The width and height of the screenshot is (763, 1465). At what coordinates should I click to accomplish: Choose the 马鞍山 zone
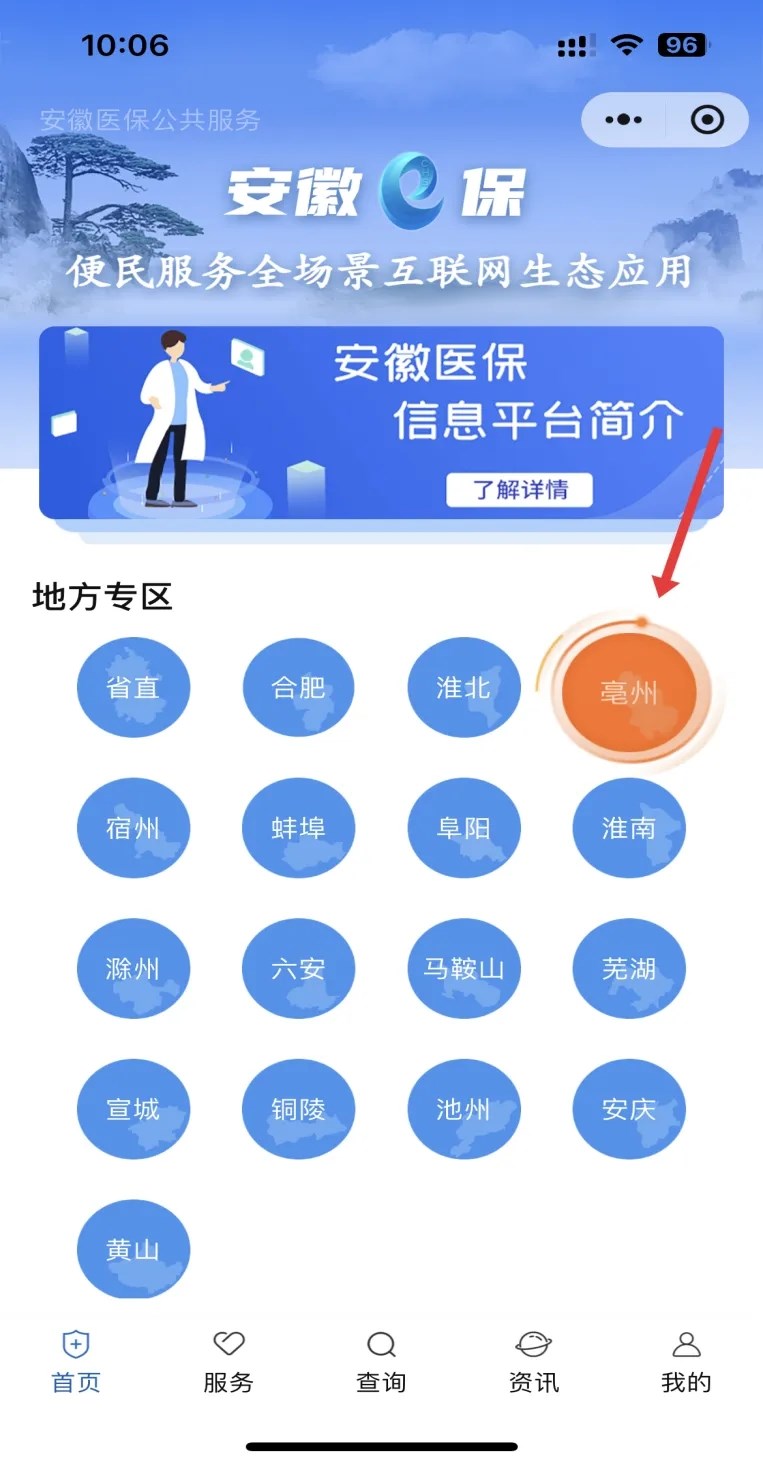pyautogui.click(x=464, y=968)
